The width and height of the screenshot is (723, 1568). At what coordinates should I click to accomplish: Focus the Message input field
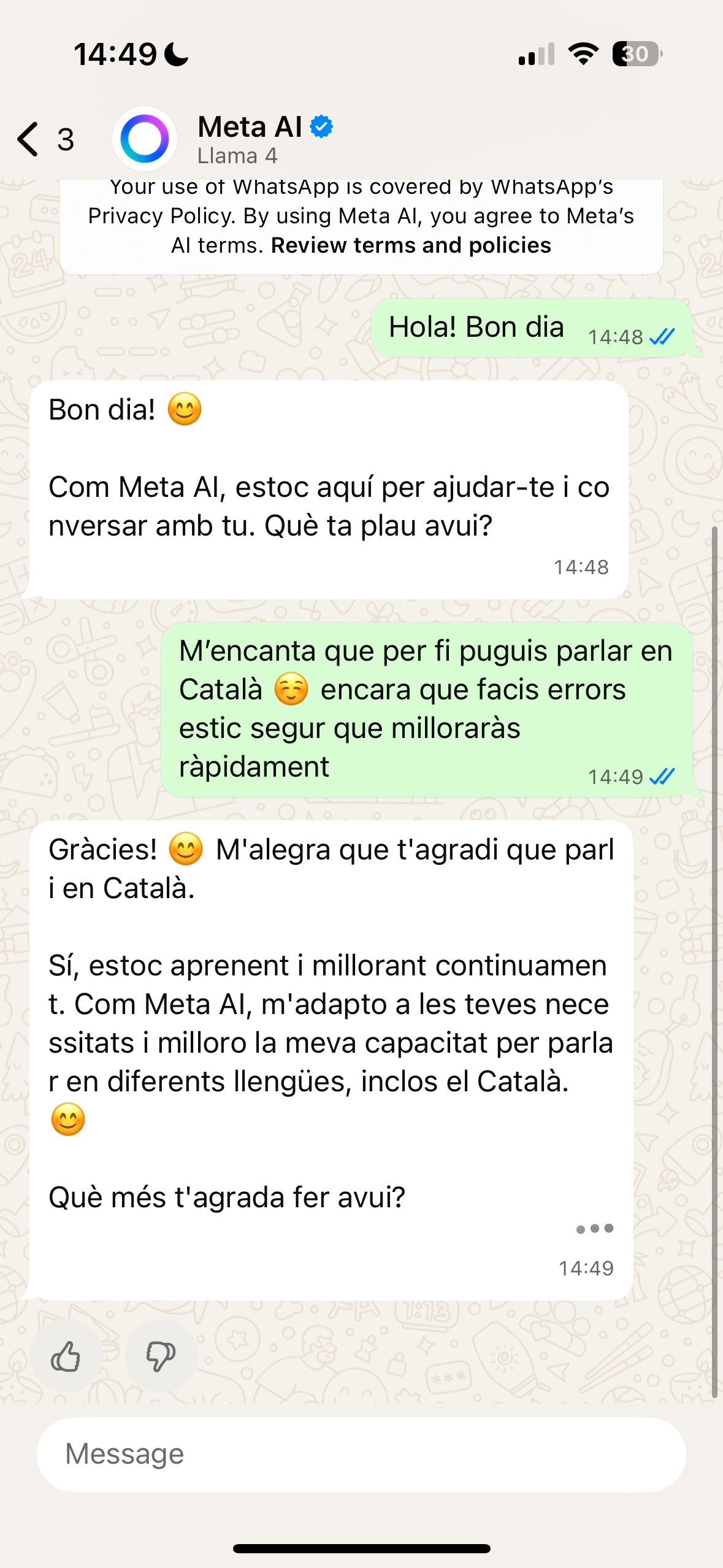(361, 1454)
